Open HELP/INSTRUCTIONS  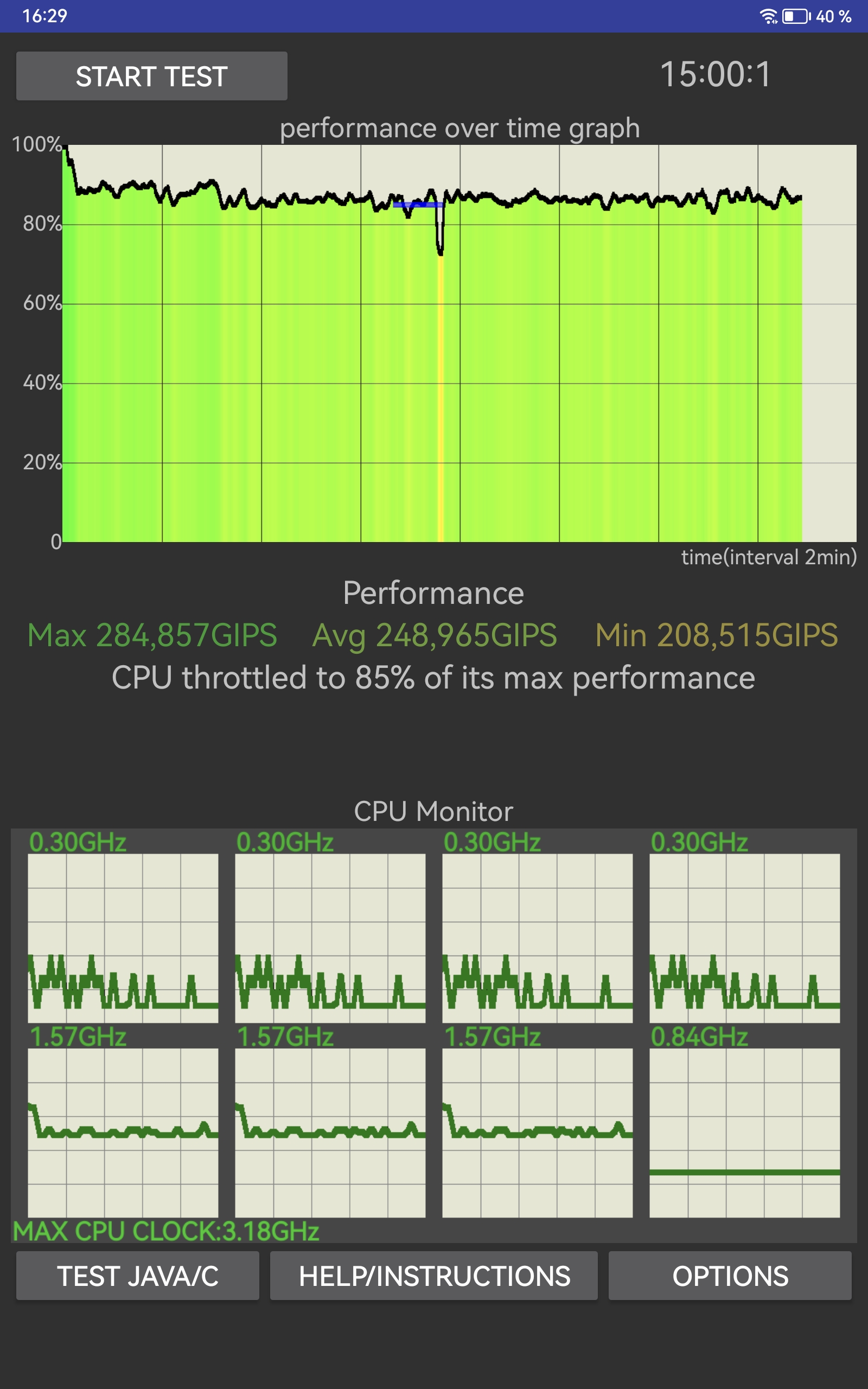coord(434,1276)
